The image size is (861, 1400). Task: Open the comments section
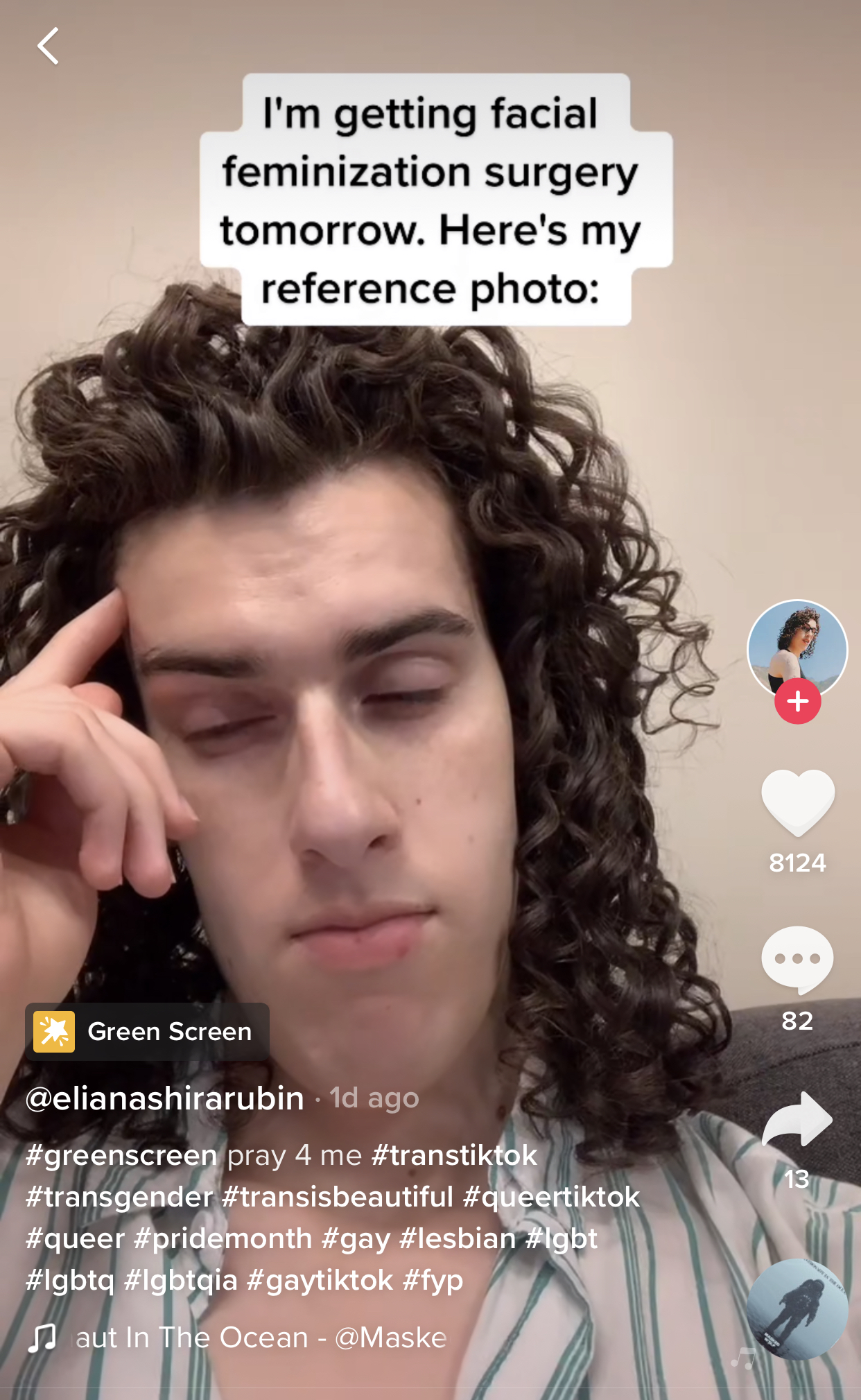797,959
